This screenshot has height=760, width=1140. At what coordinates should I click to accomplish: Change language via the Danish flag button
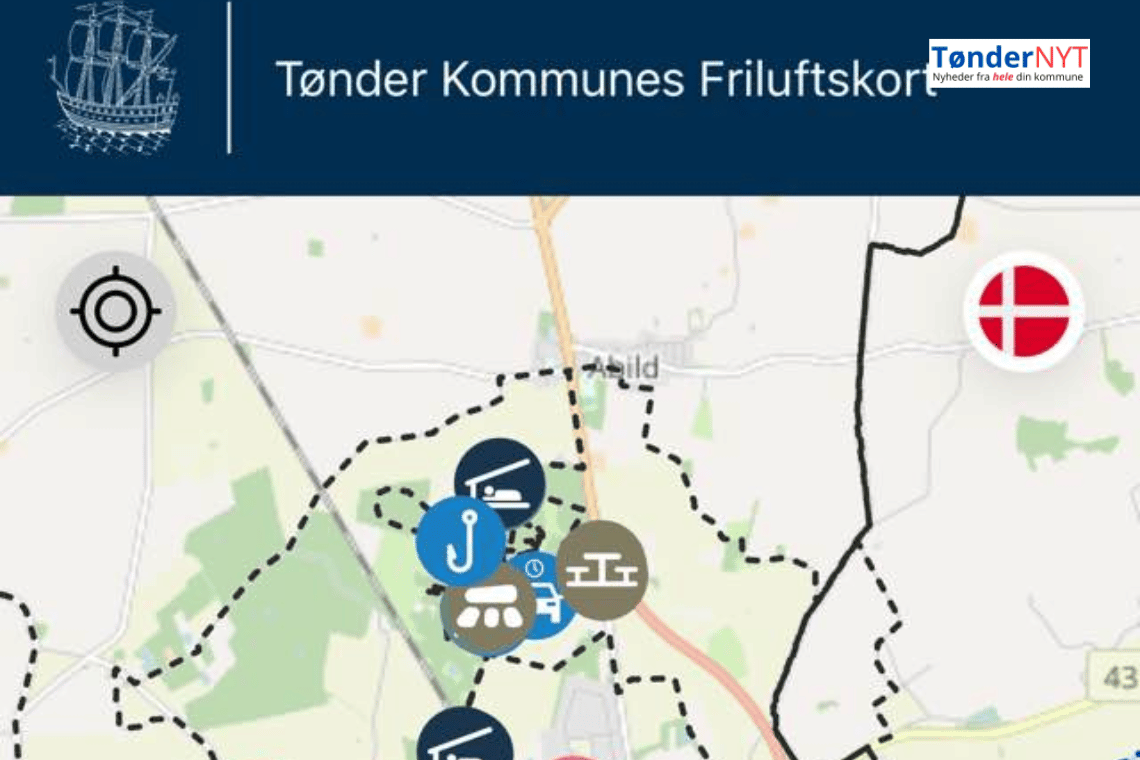point(1023,311)
